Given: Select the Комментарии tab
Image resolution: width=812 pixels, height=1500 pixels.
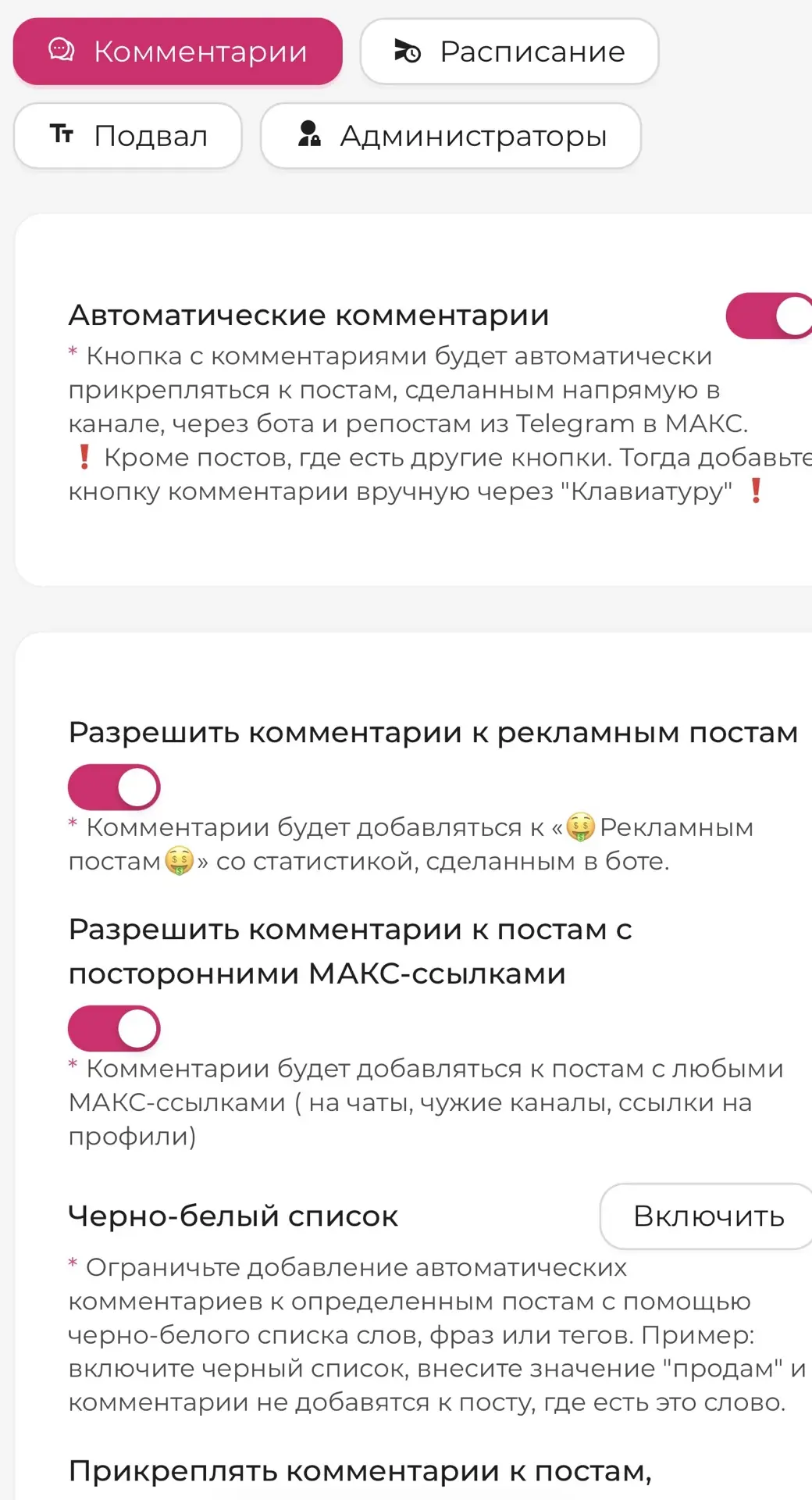Looking at the screenshot, I should pyautogui.click(x=178, y=52).
